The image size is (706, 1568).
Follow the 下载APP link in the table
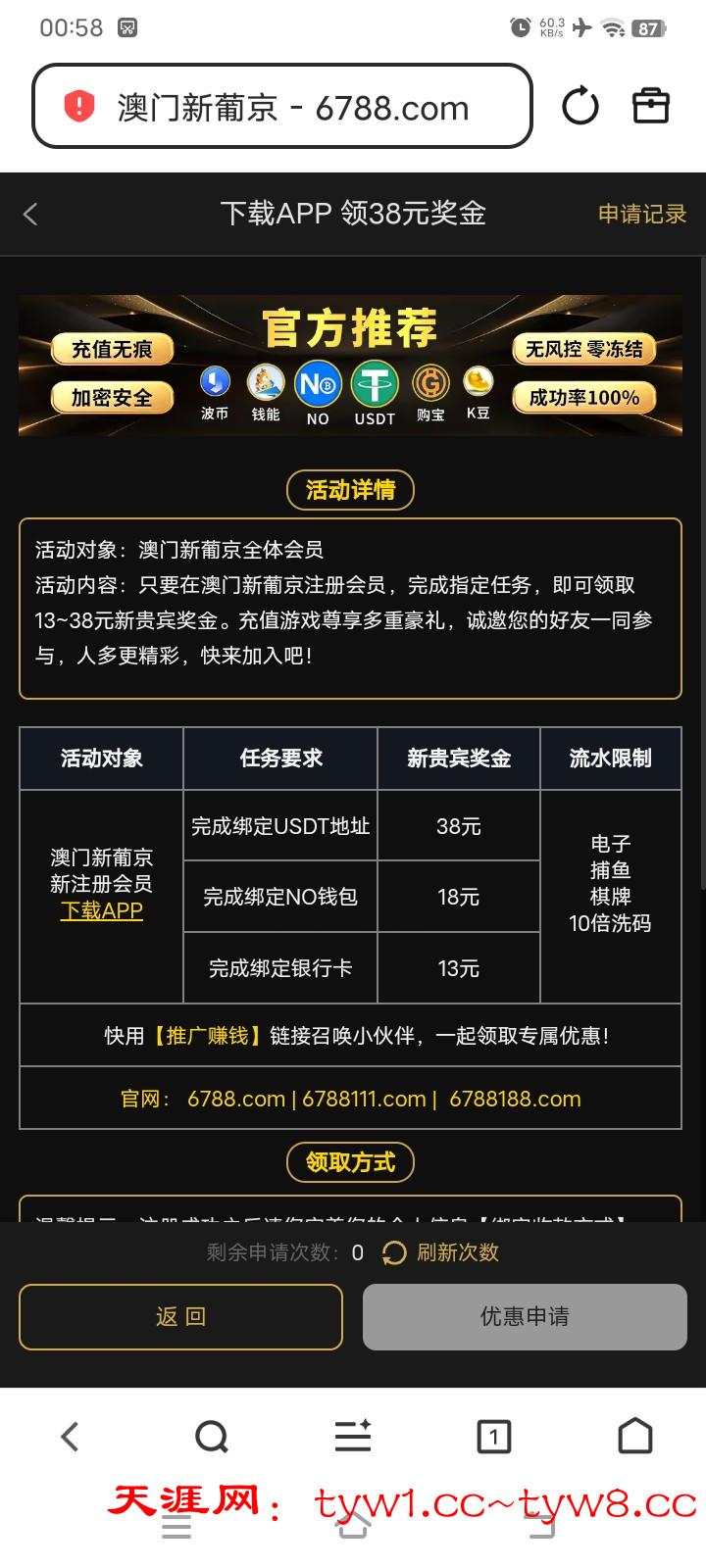click(102, 910)
